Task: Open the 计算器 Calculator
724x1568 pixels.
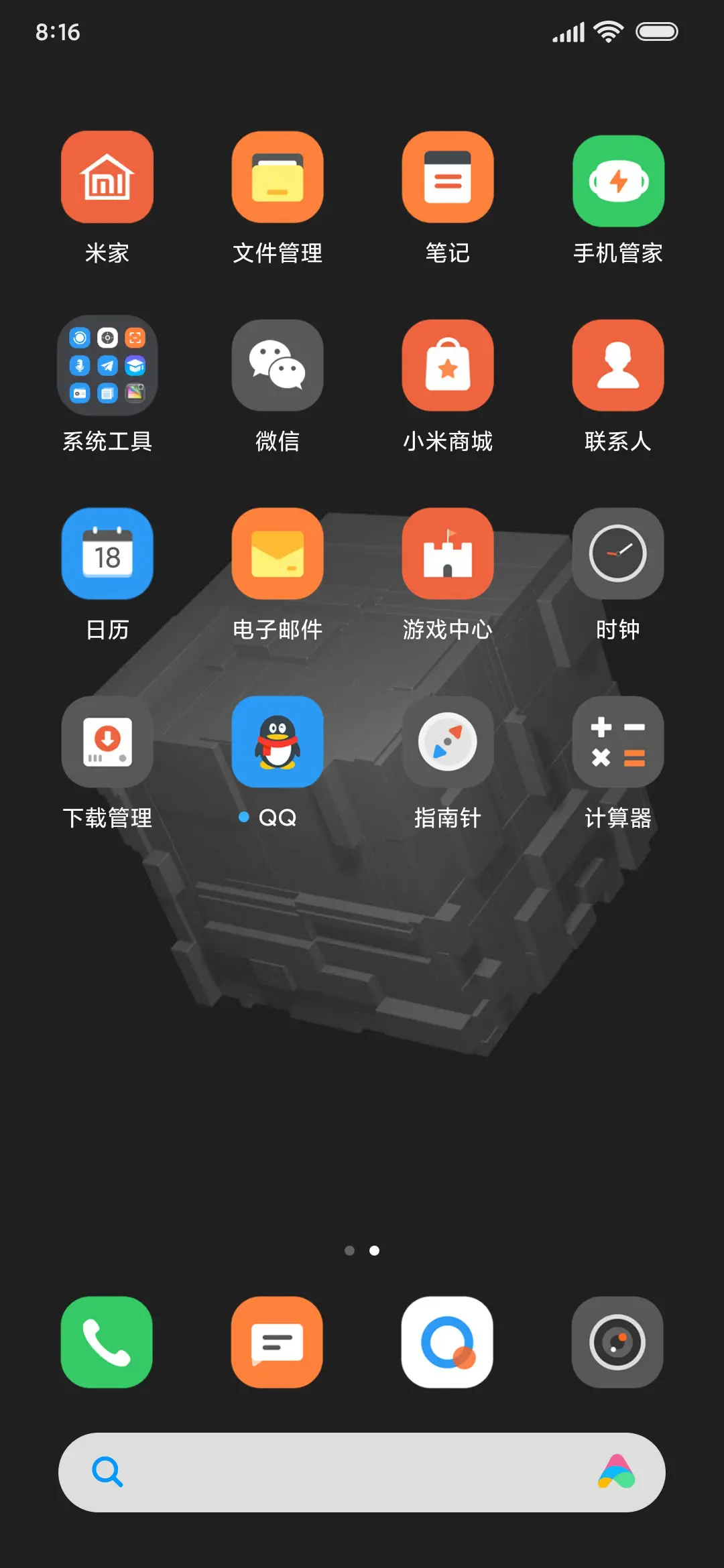Action: point(618,742)
